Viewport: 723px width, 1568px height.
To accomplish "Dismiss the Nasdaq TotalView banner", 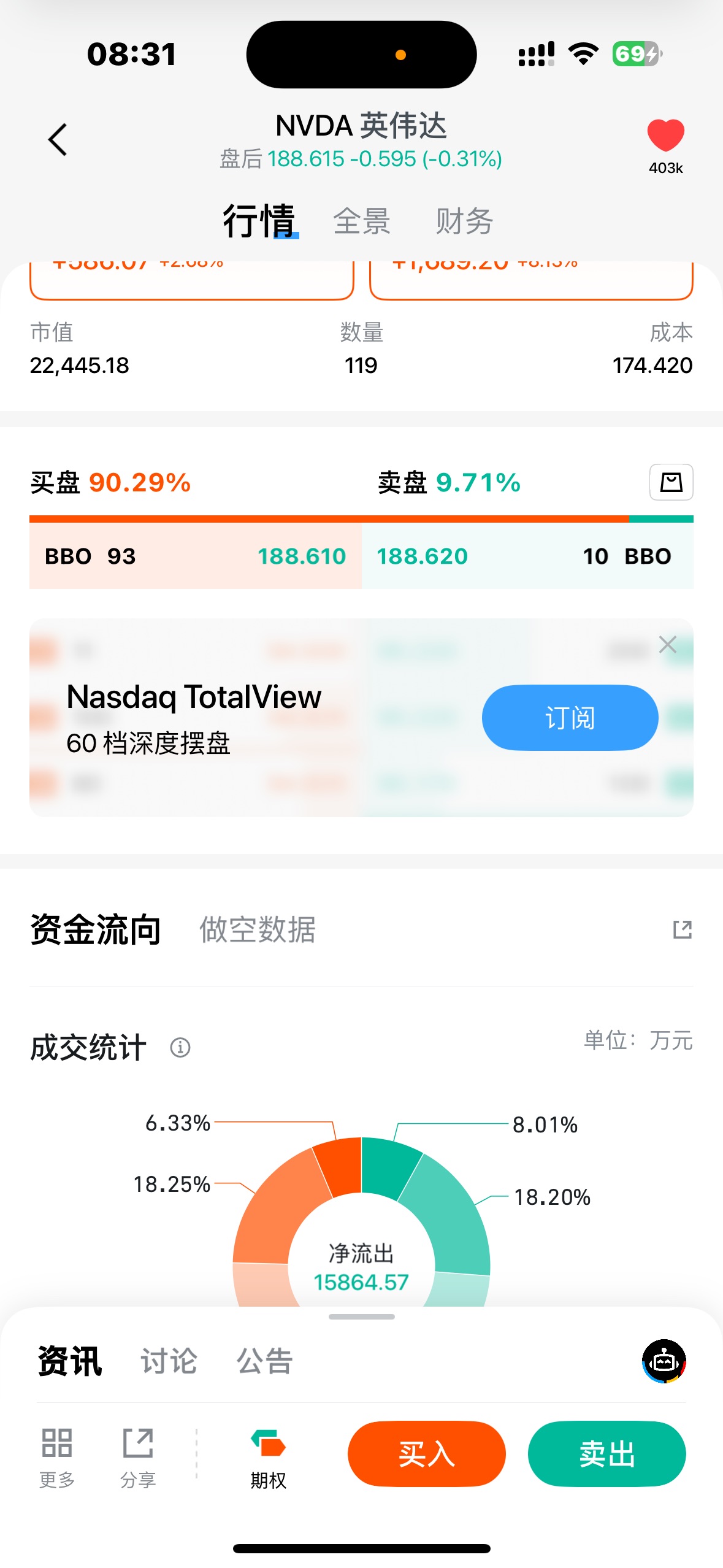I will [x=667, y=645].
